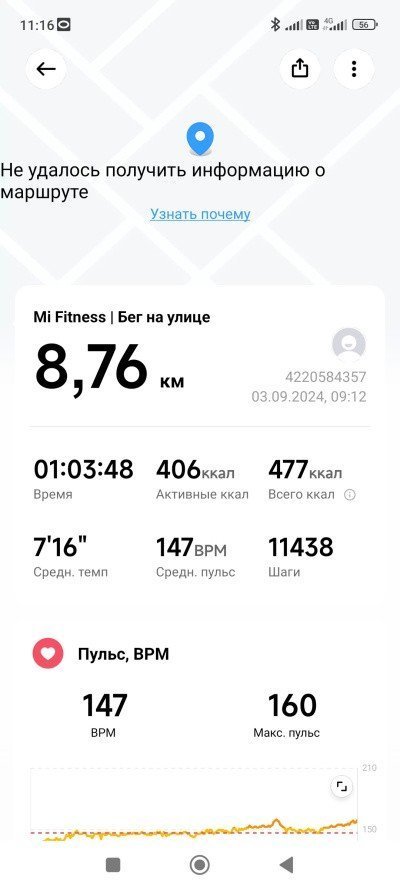Viewport: 400px width, 889px height.
Task: Go back using the top arrow
Action: [x=46, y=69]
